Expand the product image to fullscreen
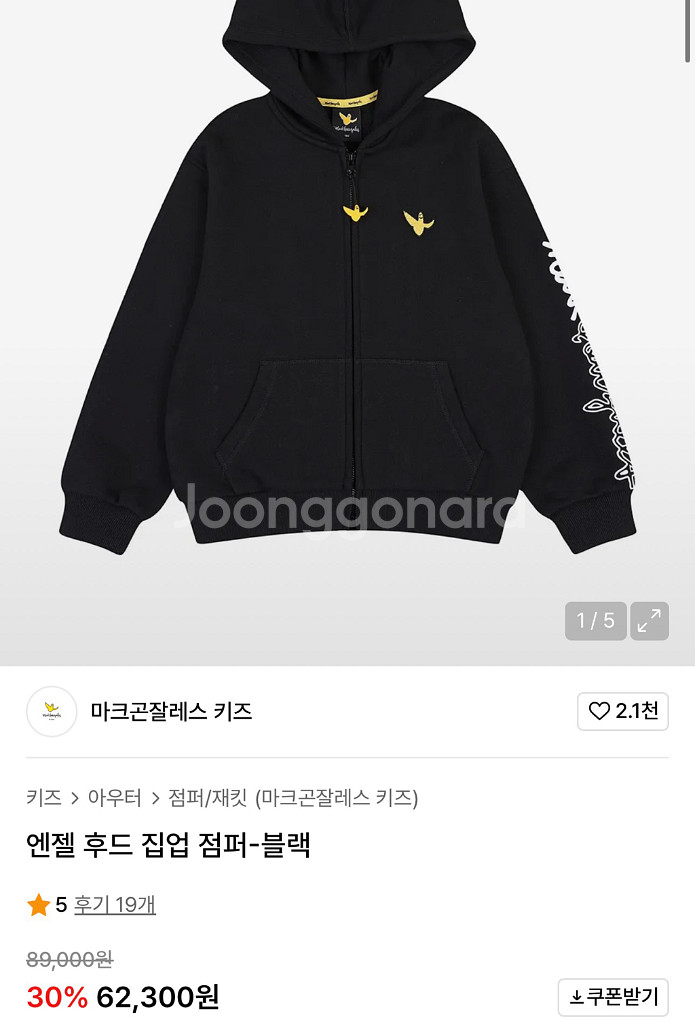Screen dimensions: 695x1024 pyautogui.click(x=649, y=621)
